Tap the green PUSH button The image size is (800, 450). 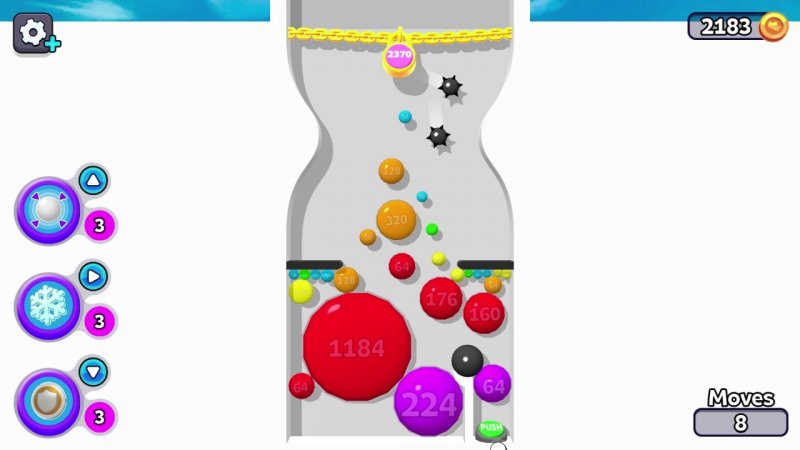point(490,429)
